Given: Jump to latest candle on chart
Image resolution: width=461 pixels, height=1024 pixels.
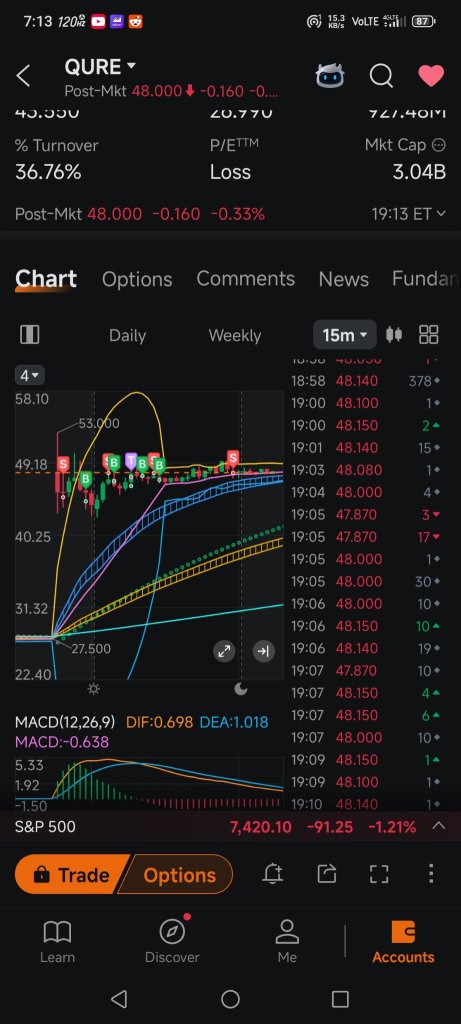Looking at the screenshot, I should coord(263,650).
